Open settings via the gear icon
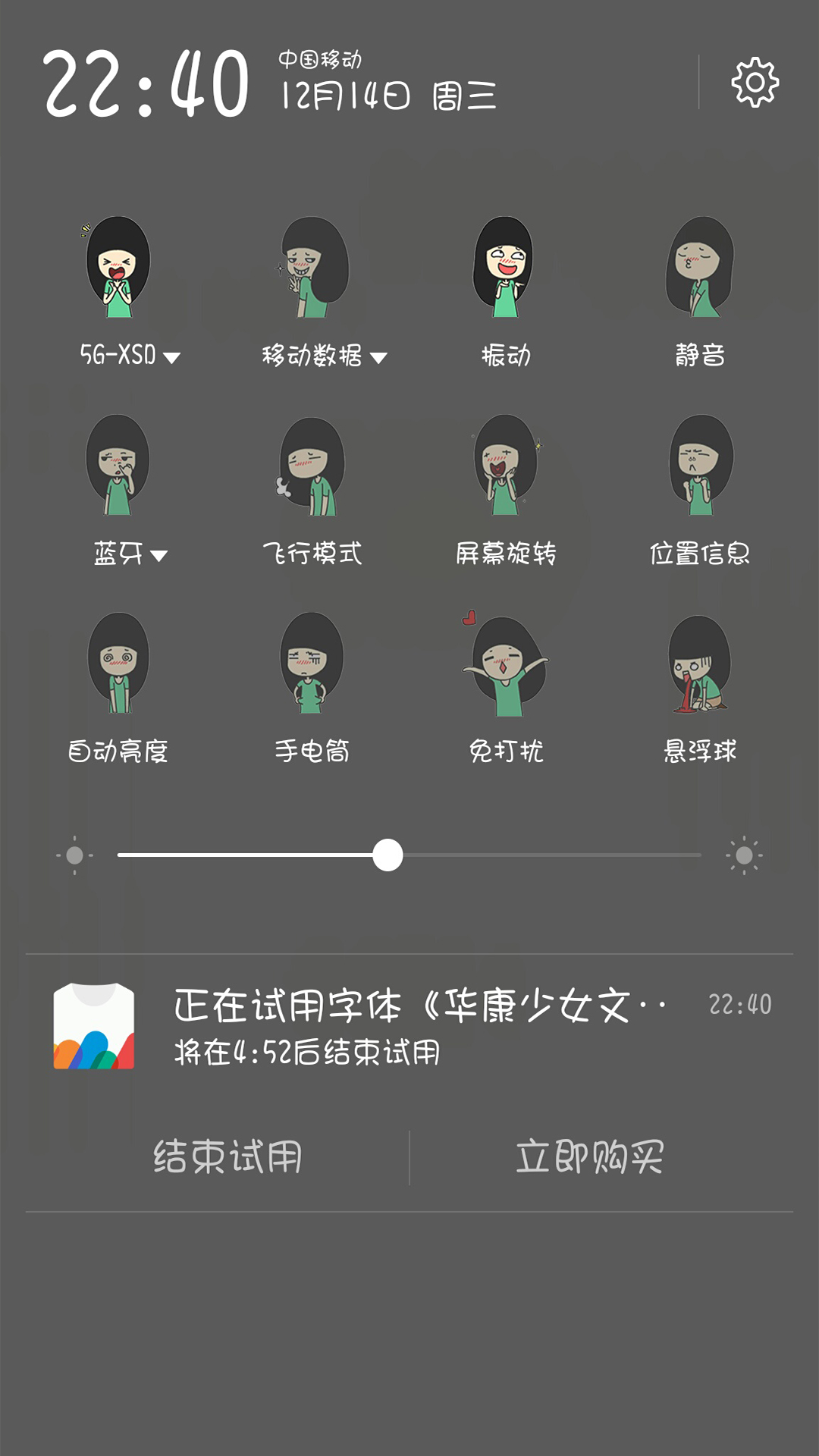This screenshot has width=819, height=1456. [755, 82]
